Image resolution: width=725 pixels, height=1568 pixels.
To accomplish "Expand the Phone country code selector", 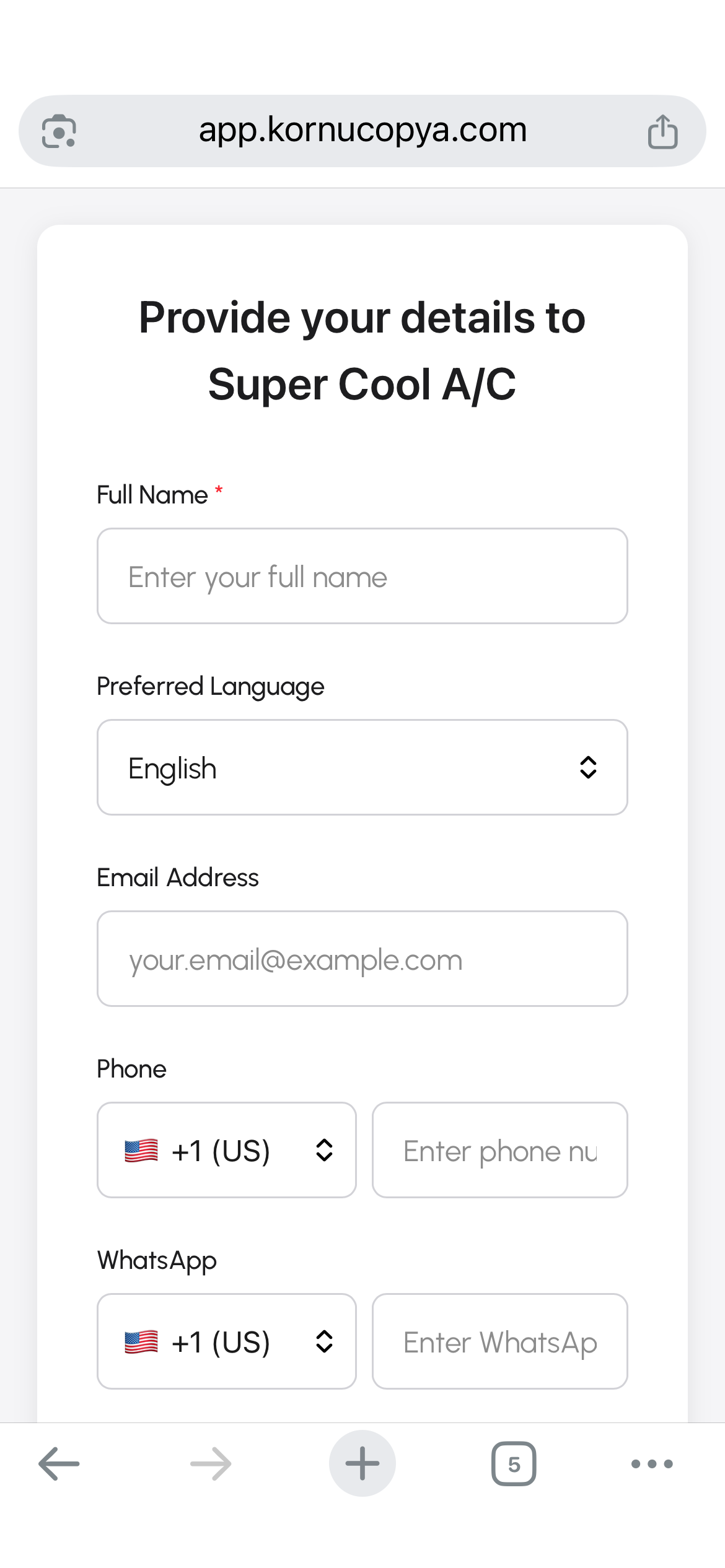I will click(325, 1151).
